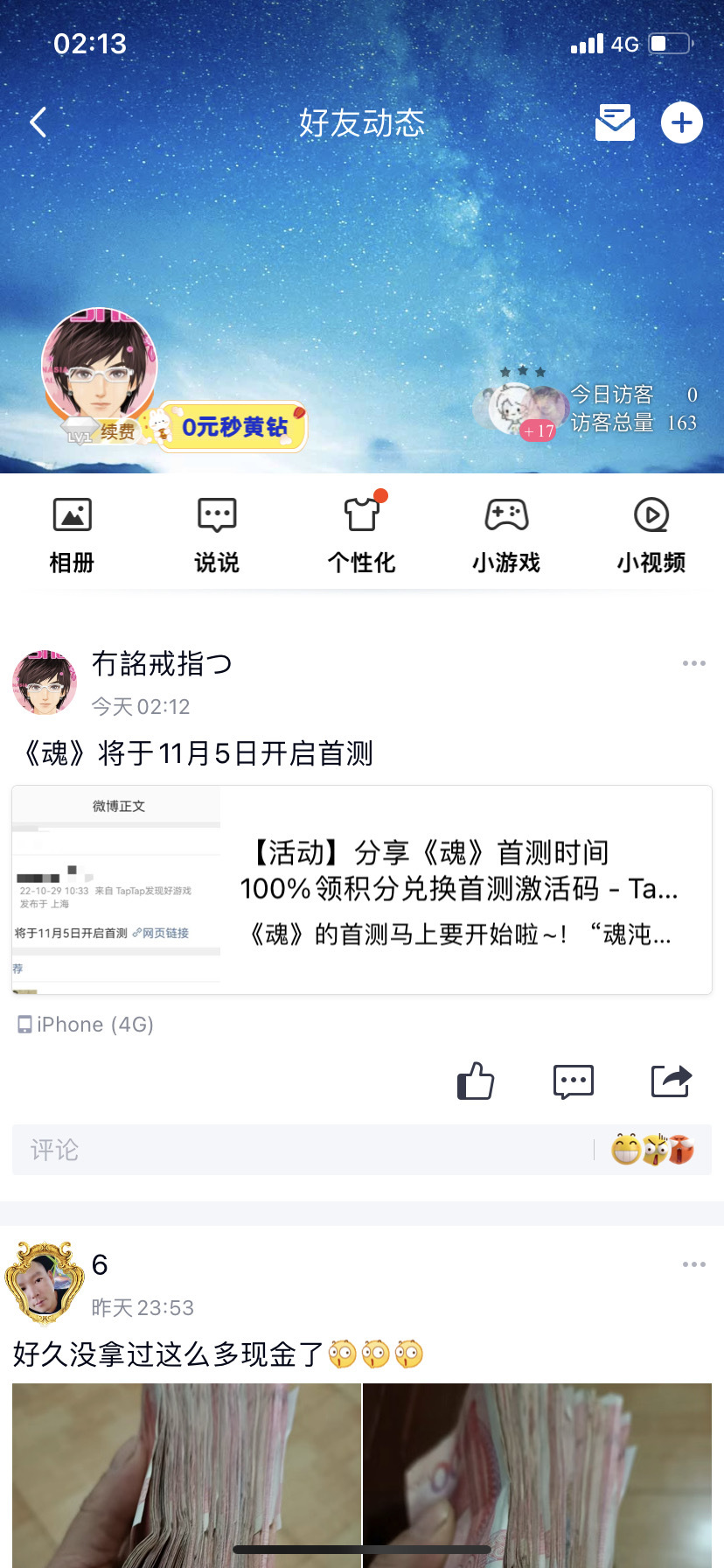Viewport: 724px width, 1568px height.
Task: Open the 相册 (Album) section
Action: 70,532
